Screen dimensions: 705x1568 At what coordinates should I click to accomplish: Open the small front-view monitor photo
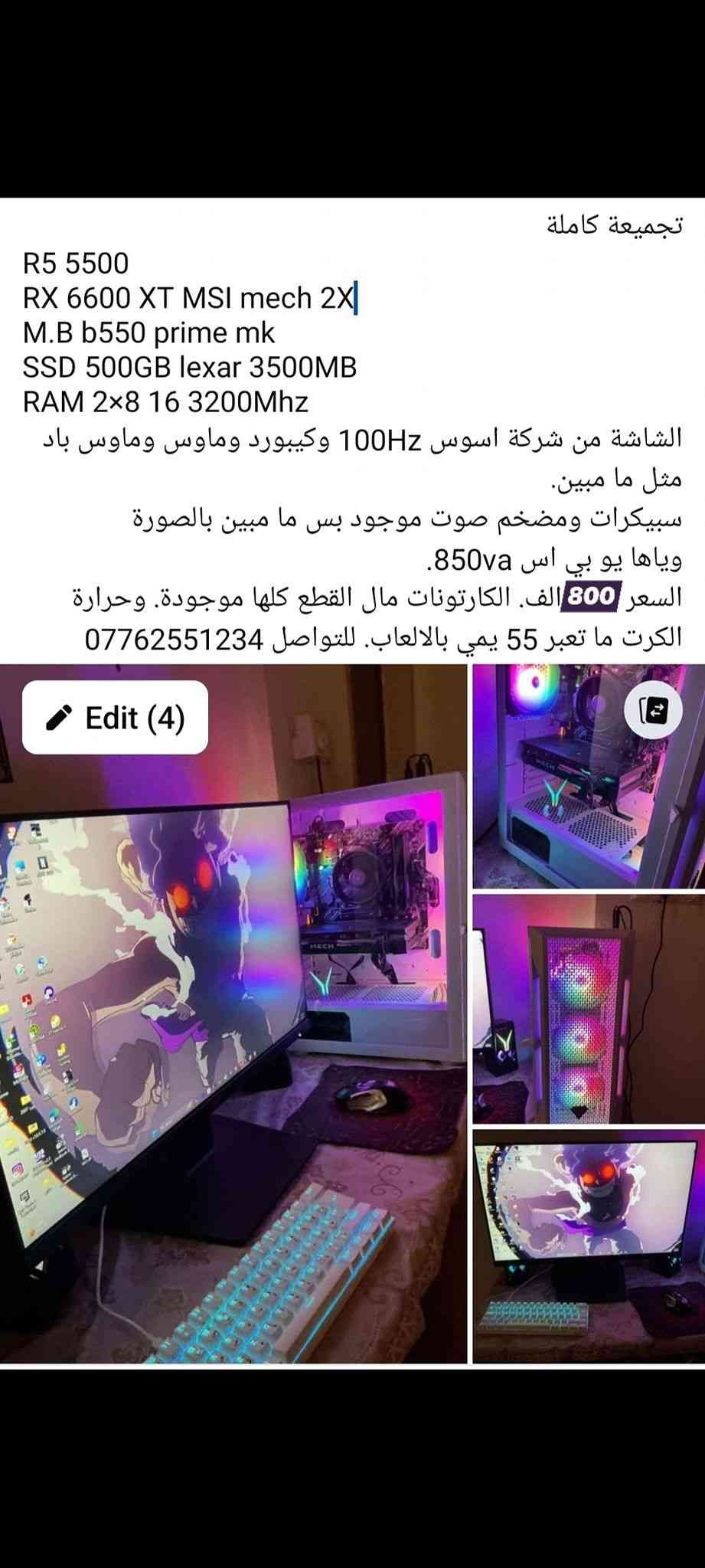588,1247
